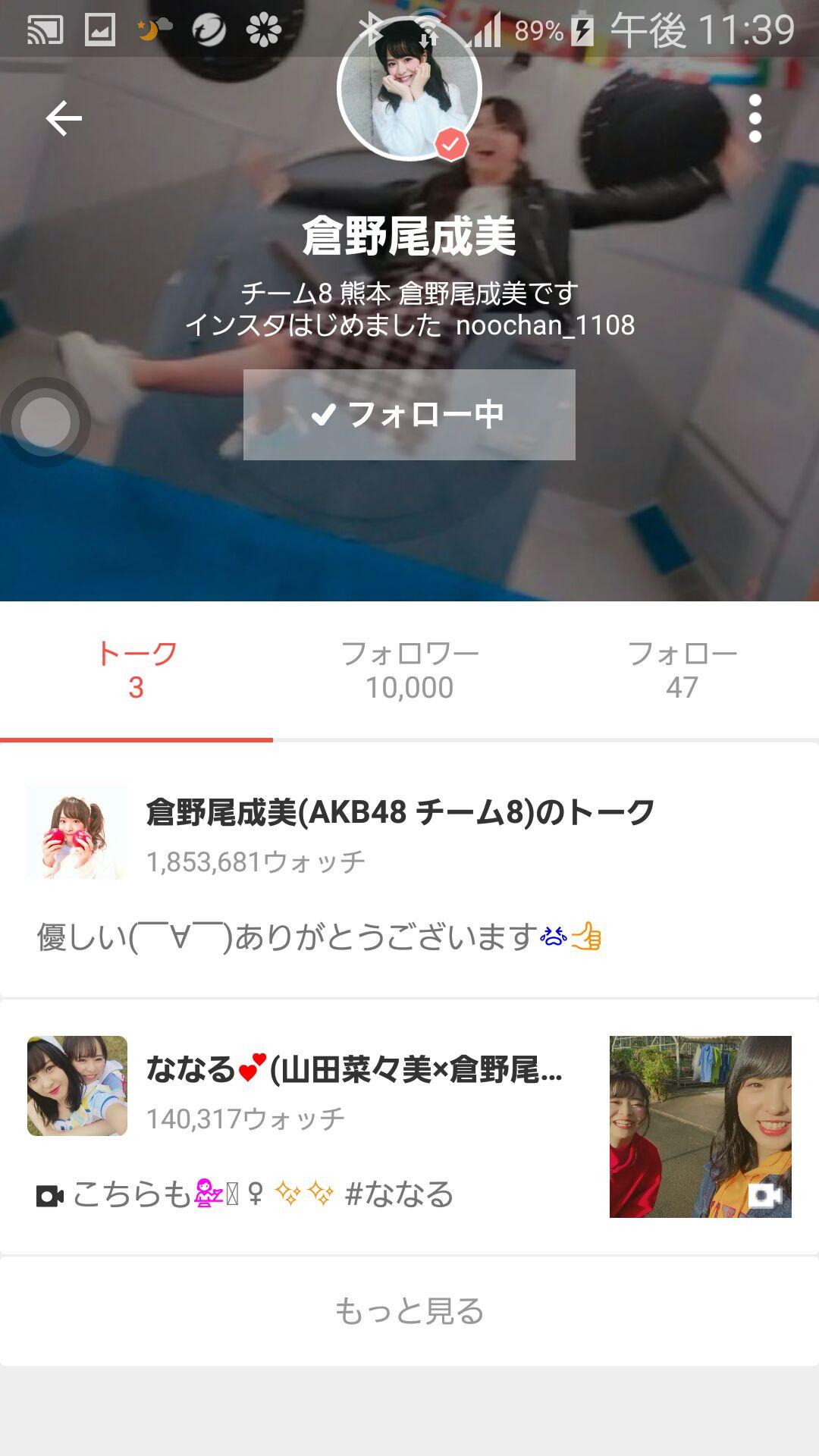
Task: Go back using the arrow icon
Action: pos(64,119)
